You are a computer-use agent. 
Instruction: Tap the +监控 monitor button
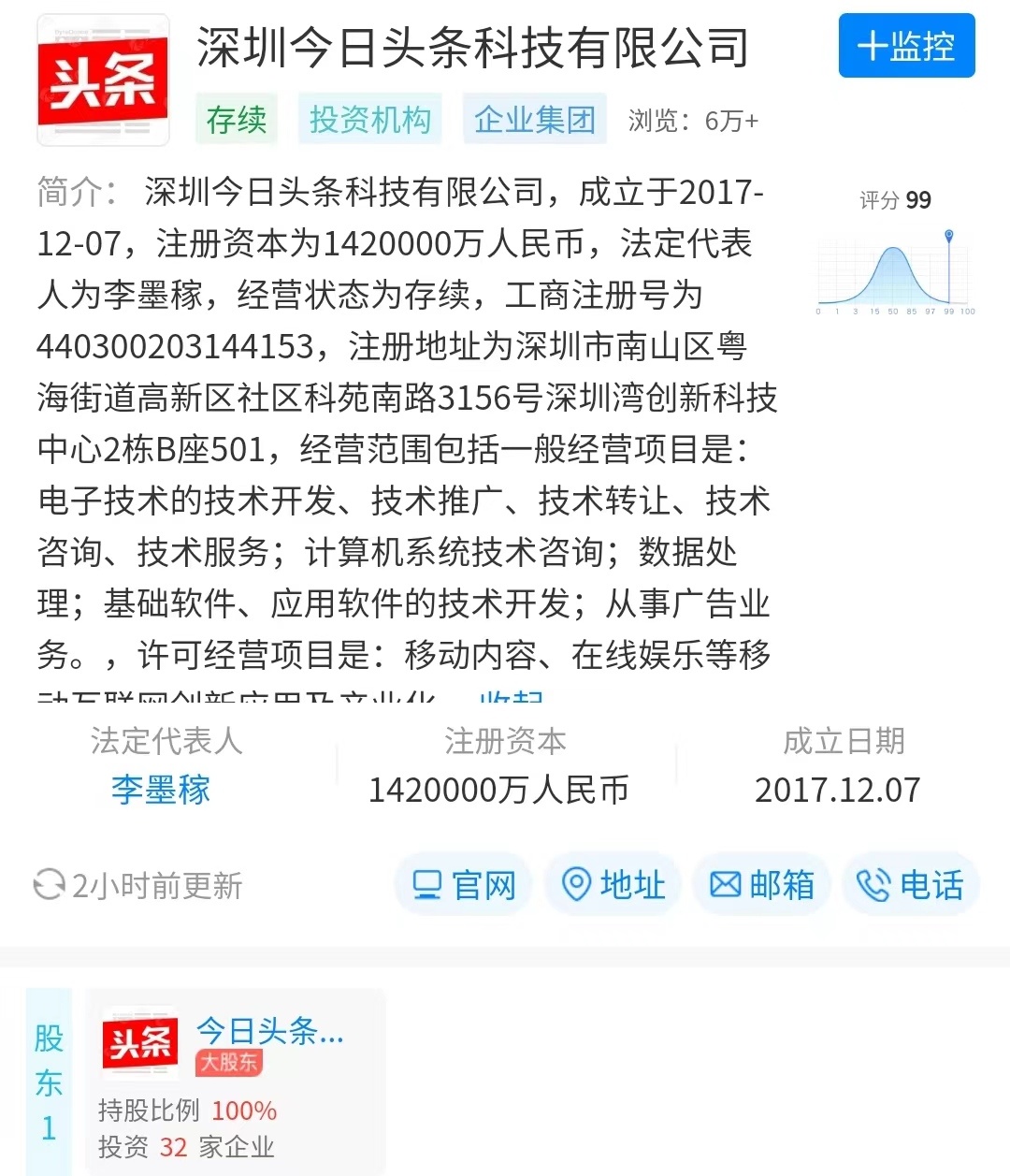point(905,46)
